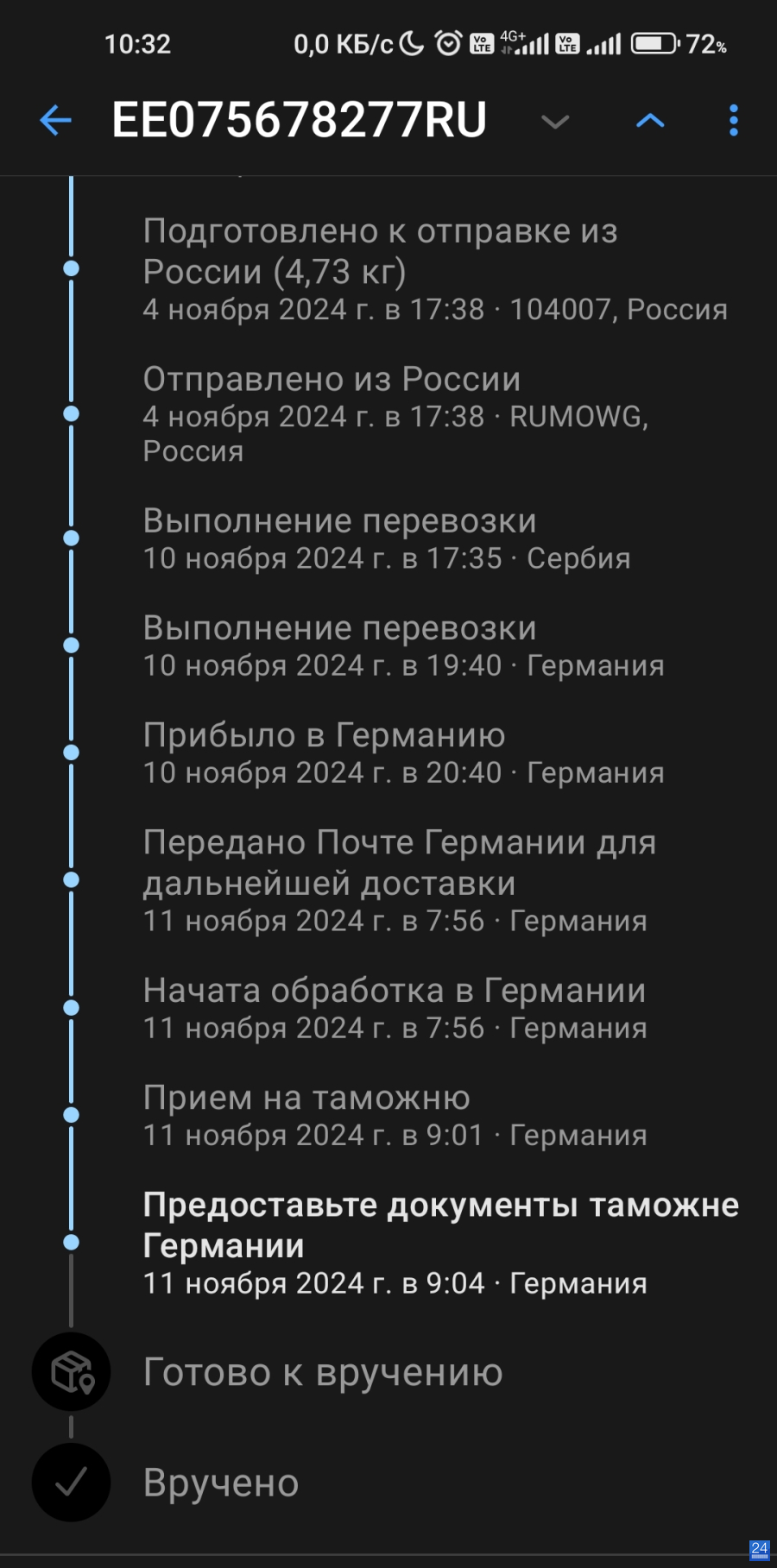This screenshot has width=777, height=1568.
Task: Go back using the arrow icon
Action: point(55,120)
